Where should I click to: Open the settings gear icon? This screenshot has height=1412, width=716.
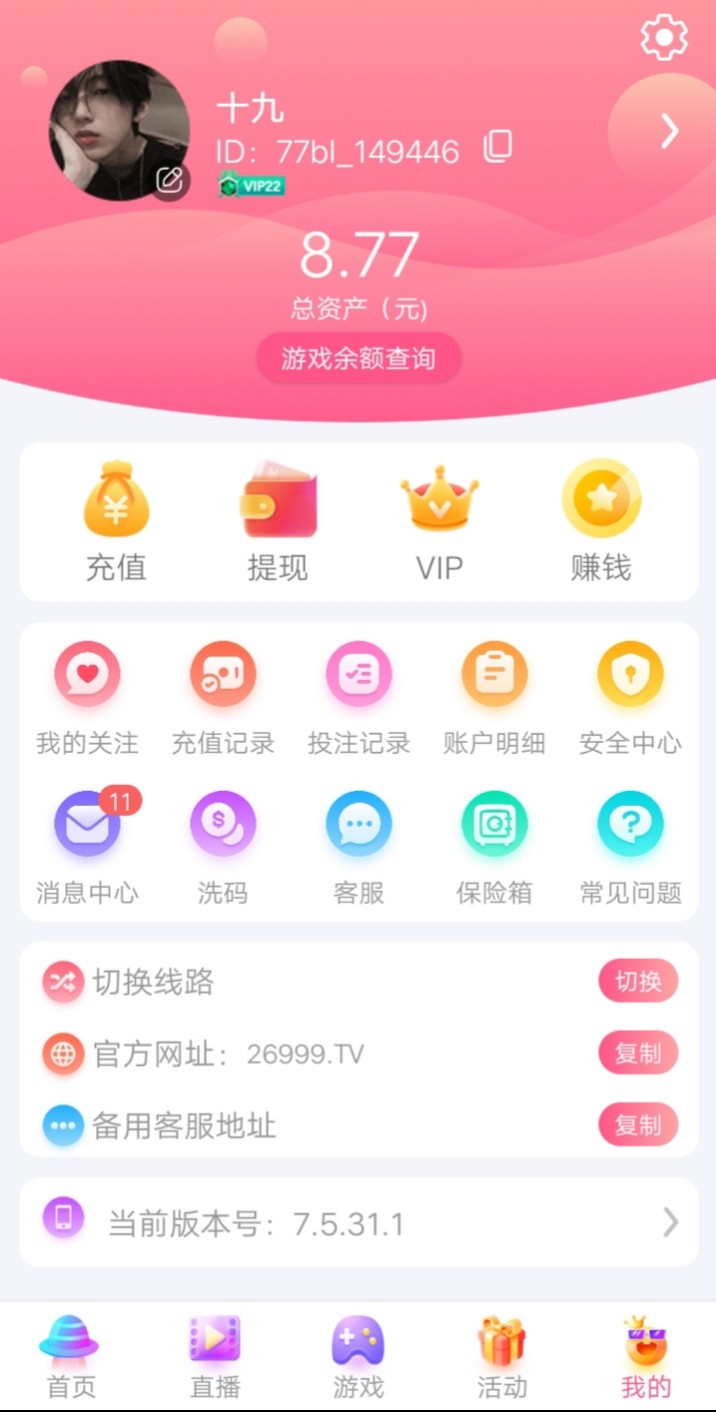click(x=664, y=38)
